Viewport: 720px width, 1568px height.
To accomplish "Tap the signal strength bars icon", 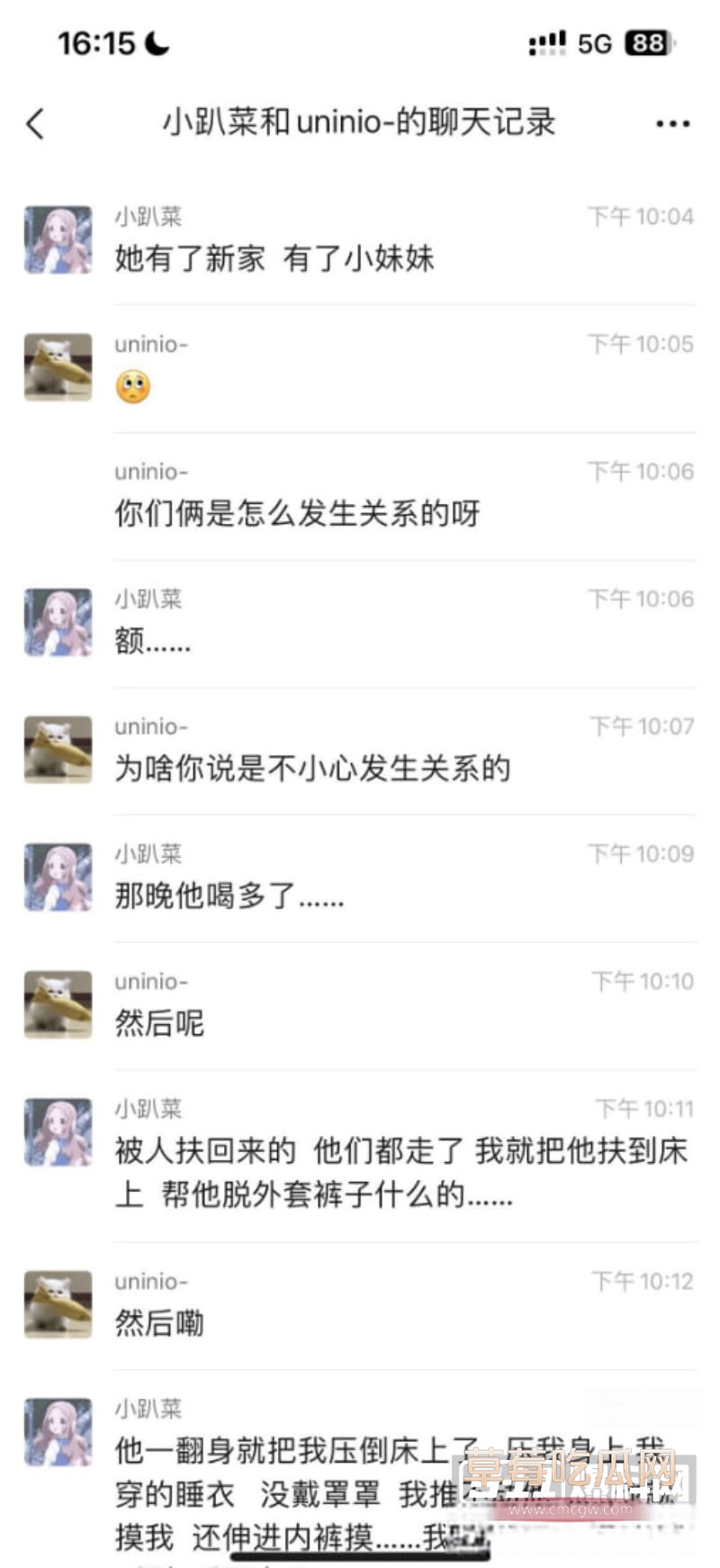I will (x=544, y=40).
